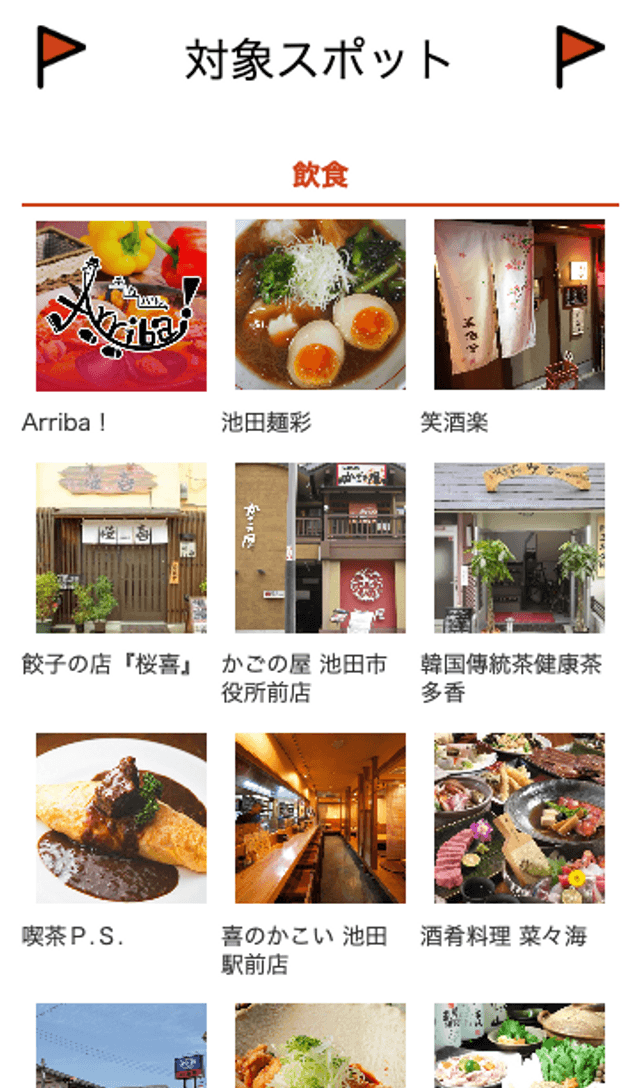This screenshot has height=1088, width=640.
Task: Open the 喫茶P.S. spot
Action: (x=121, y=818)
